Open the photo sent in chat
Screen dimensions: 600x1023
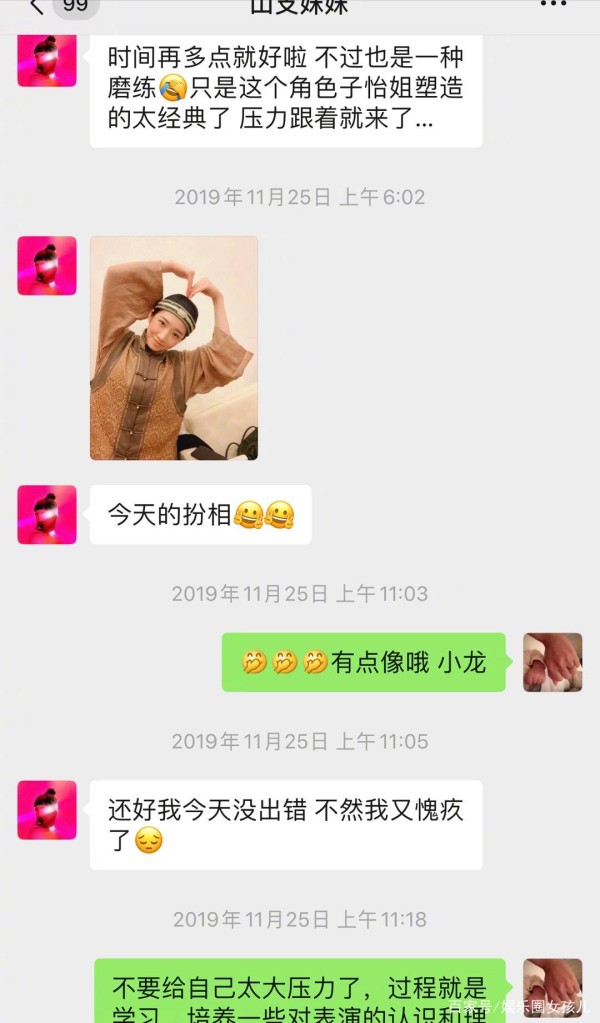pyautogui.click(x=174, y=348)
